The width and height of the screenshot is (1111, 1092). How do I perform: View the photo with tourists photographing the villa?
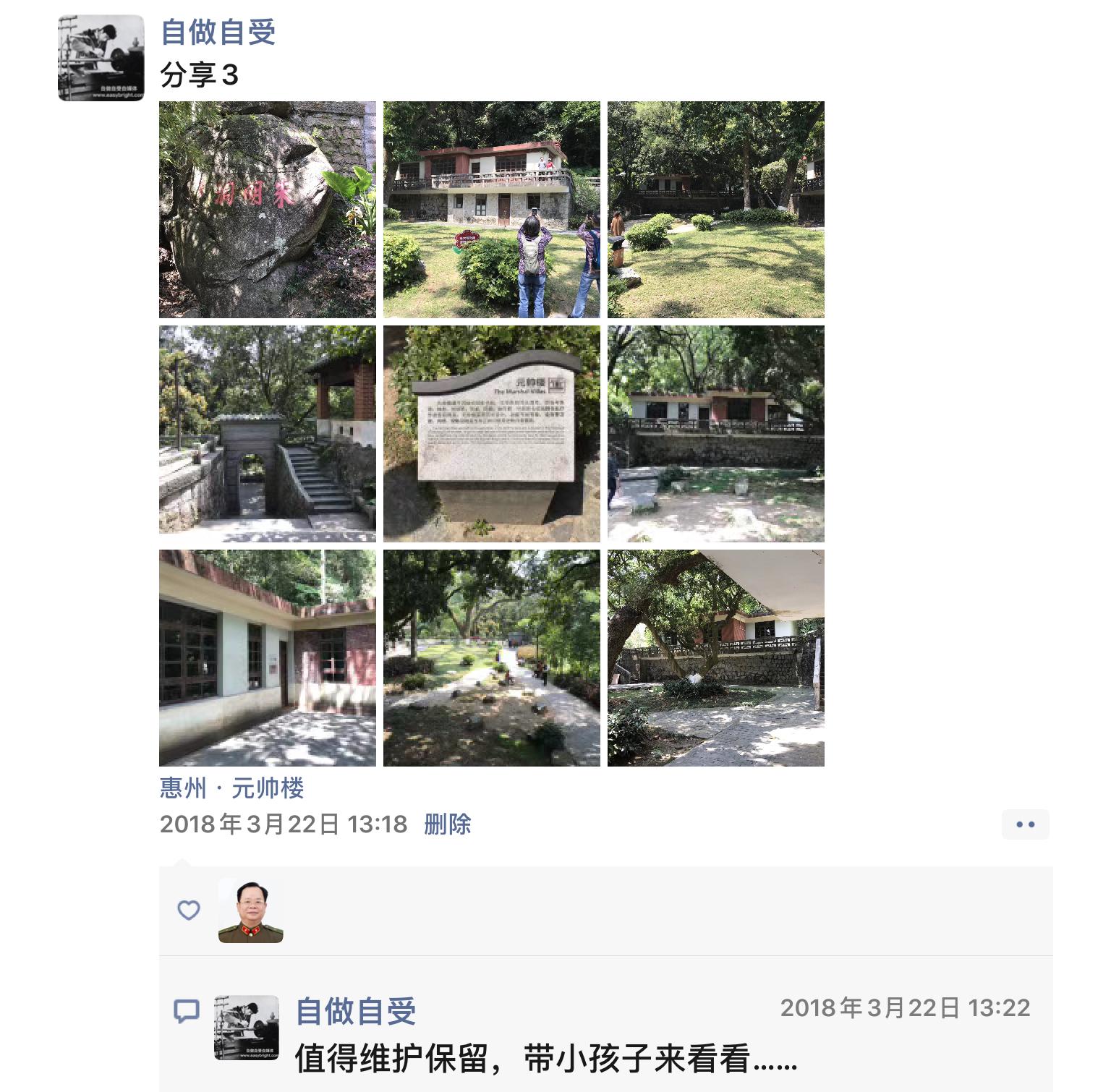(491, 210)
